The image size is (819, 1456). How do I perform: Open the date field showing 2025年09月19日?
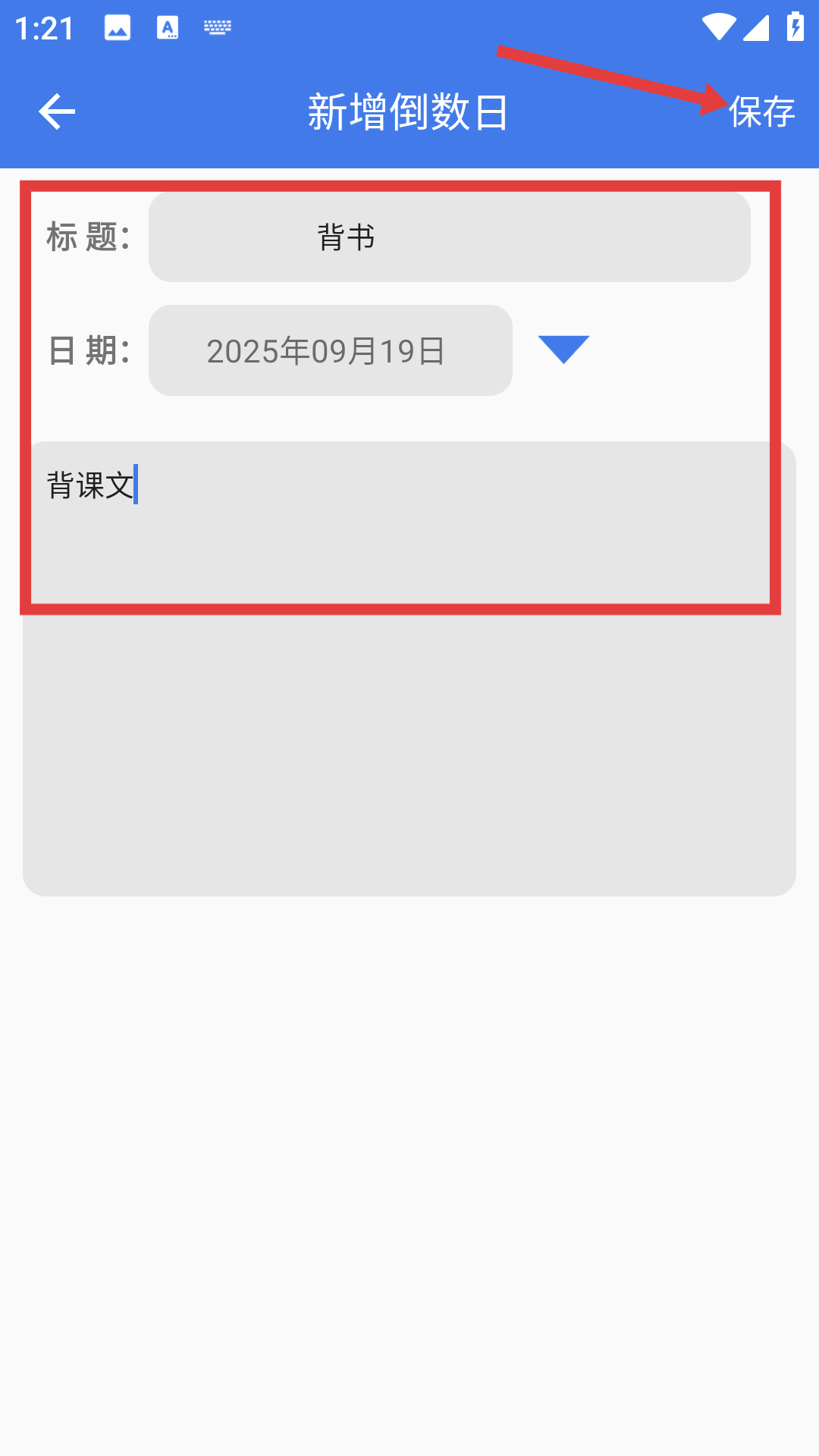click(331, 350)
